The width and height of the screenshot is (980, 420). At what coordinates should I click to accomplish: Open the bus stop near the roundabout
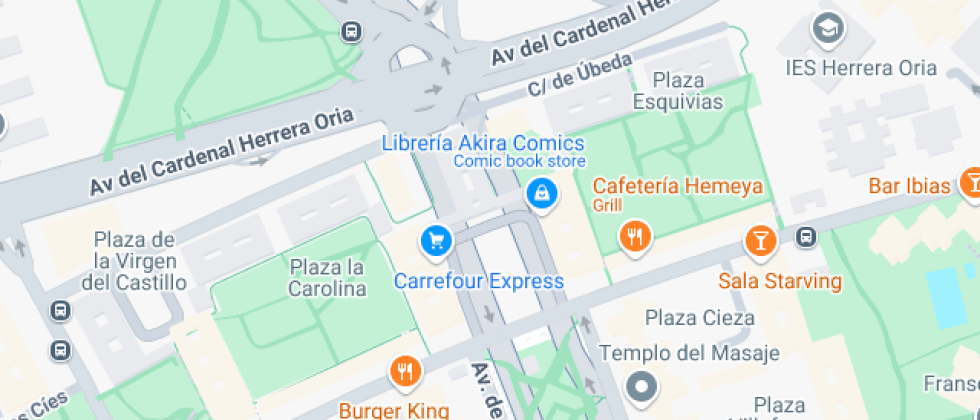(351, 31)
